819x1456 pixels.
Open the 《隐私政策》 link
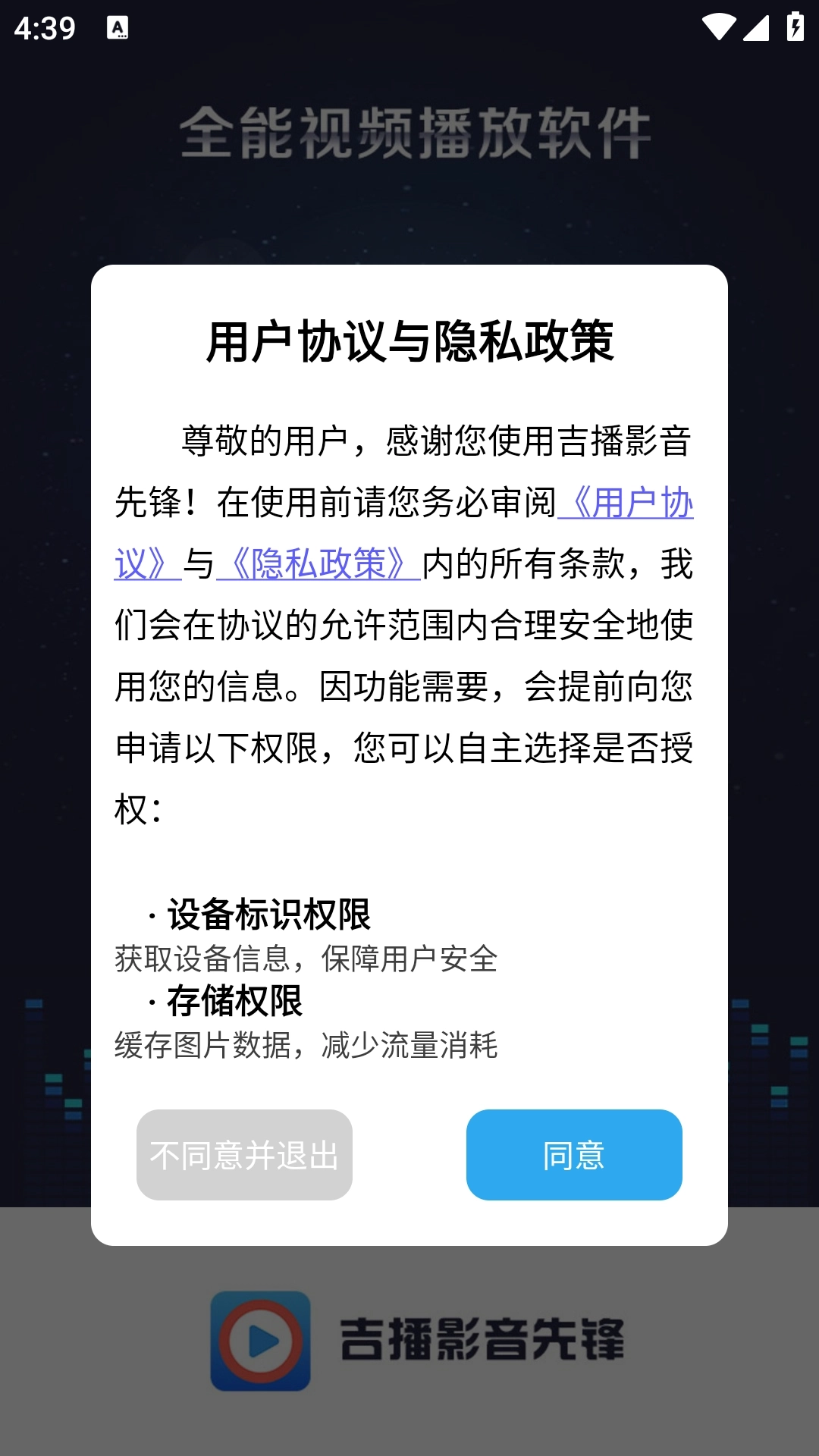point(318,564)
